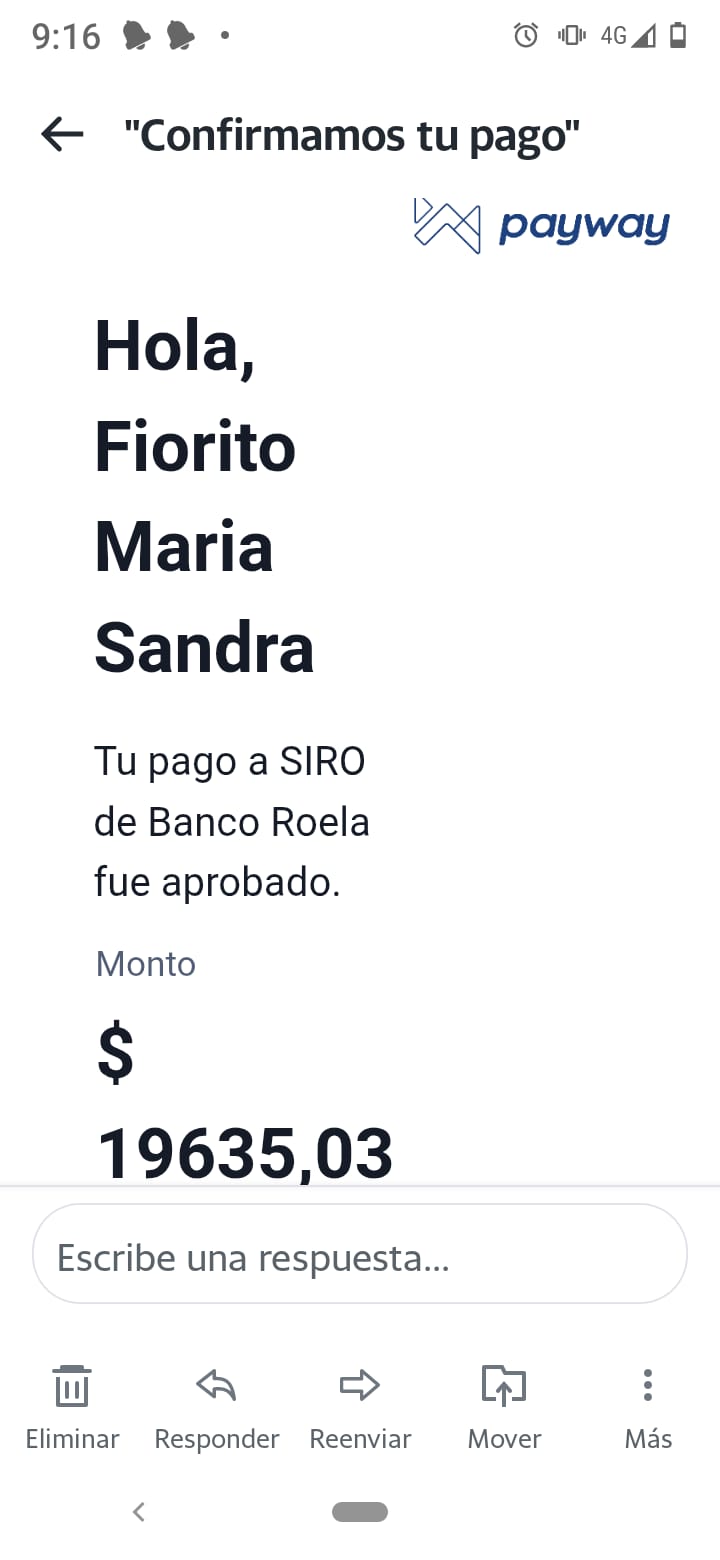Tap the system home pill

360,1512
